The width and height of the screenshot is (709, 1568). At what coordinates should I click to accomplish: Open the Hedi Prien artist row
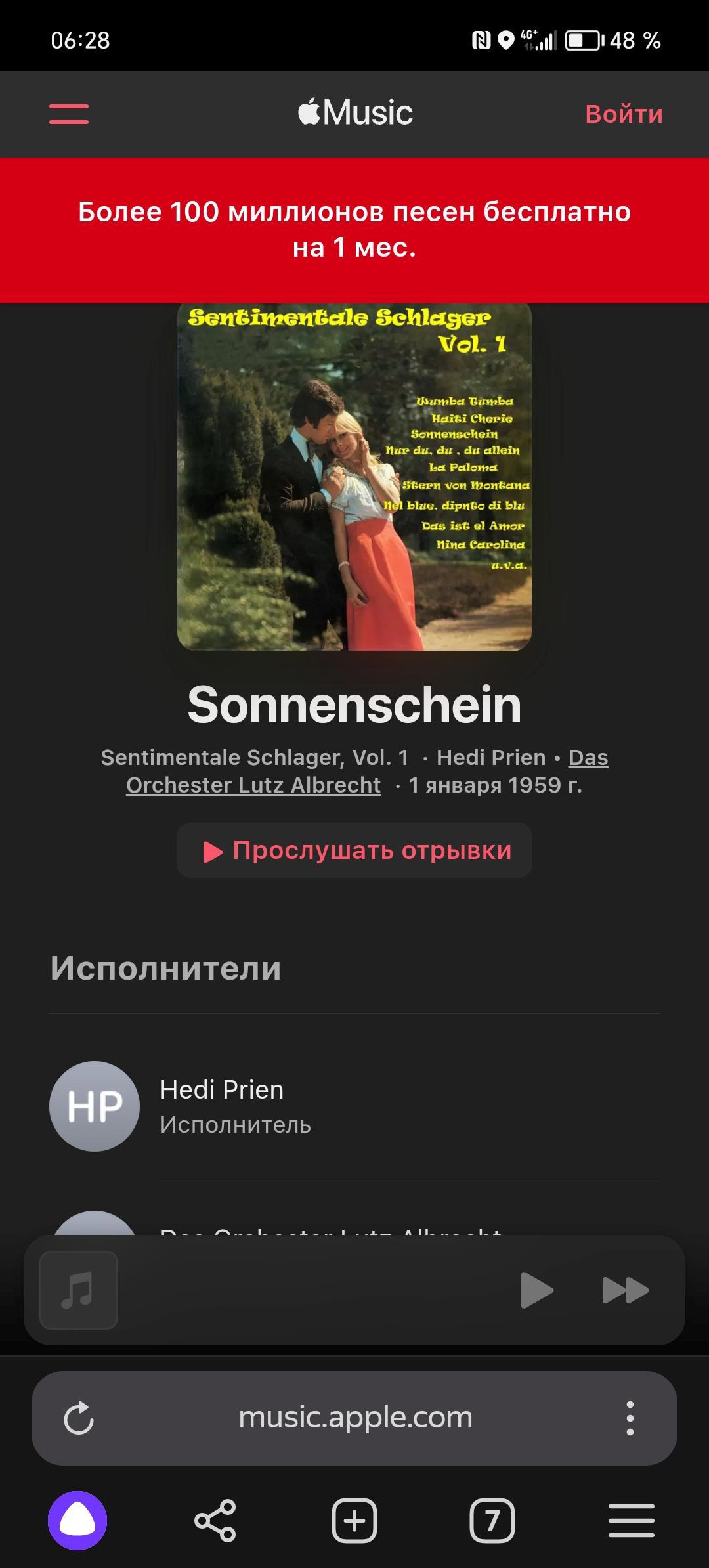(x=354, y=1106)
